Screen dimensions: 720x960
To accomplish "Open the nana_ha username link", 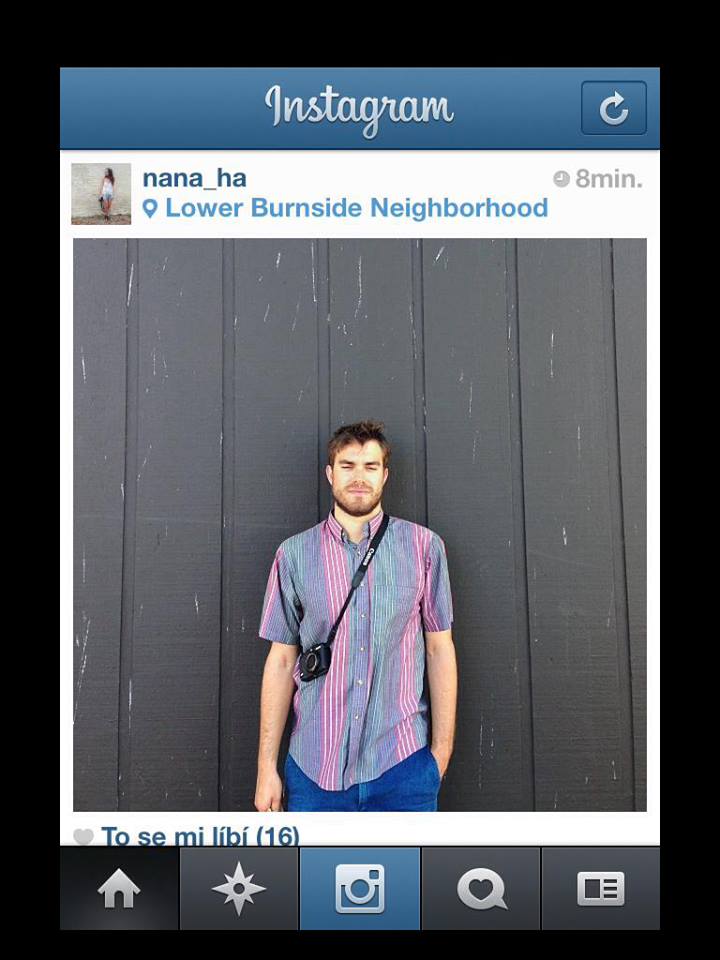I will 194,179.
